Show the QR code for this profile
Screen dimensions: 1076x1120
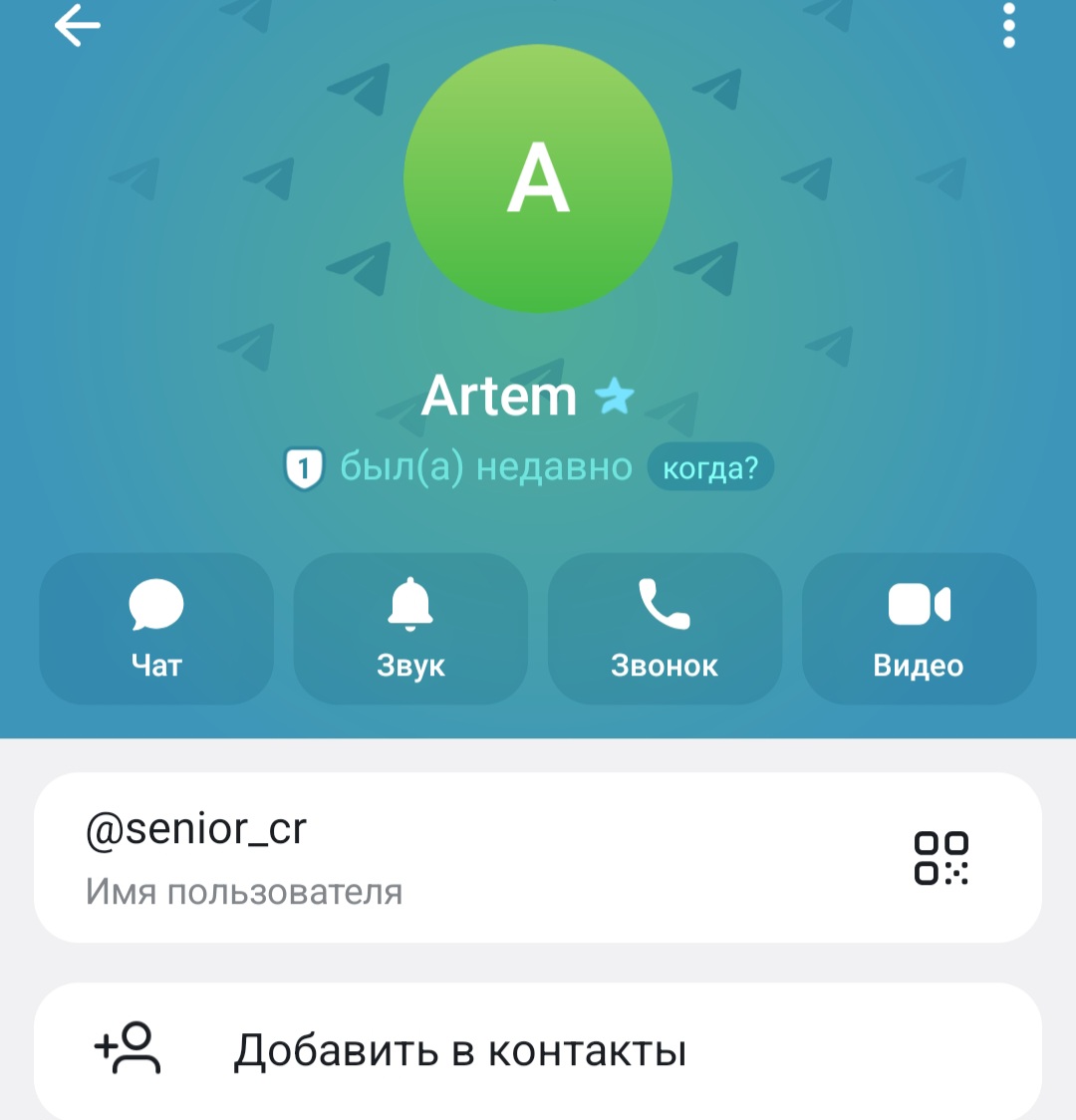[x=941, y=858]
